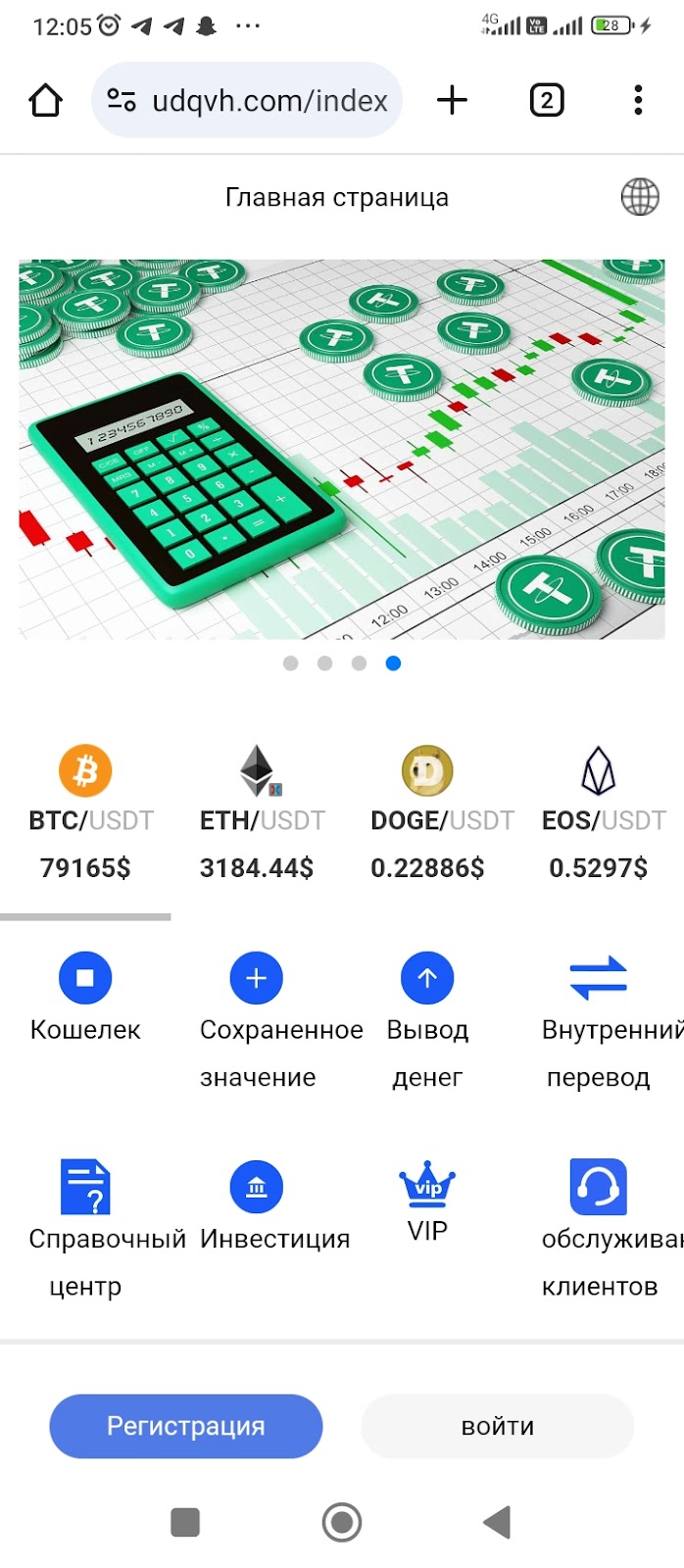The height and width of the screenshot is (1568, 684).
Task: Open the browser overflow menu
Action: click(x=638, y=100)
